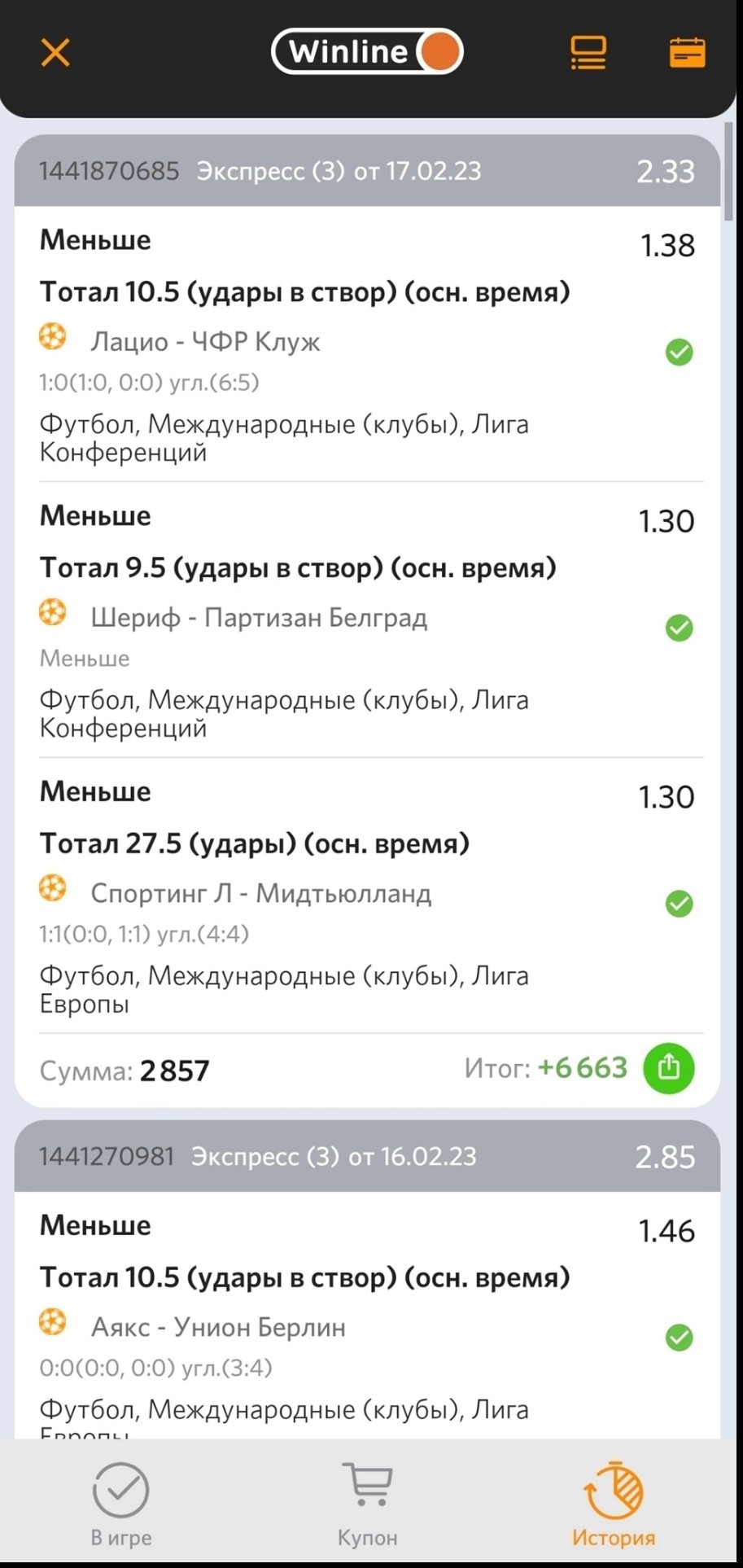743x1568 pixels.
Task: Share the express bet won +6 663
Action: click(668, 1067)
